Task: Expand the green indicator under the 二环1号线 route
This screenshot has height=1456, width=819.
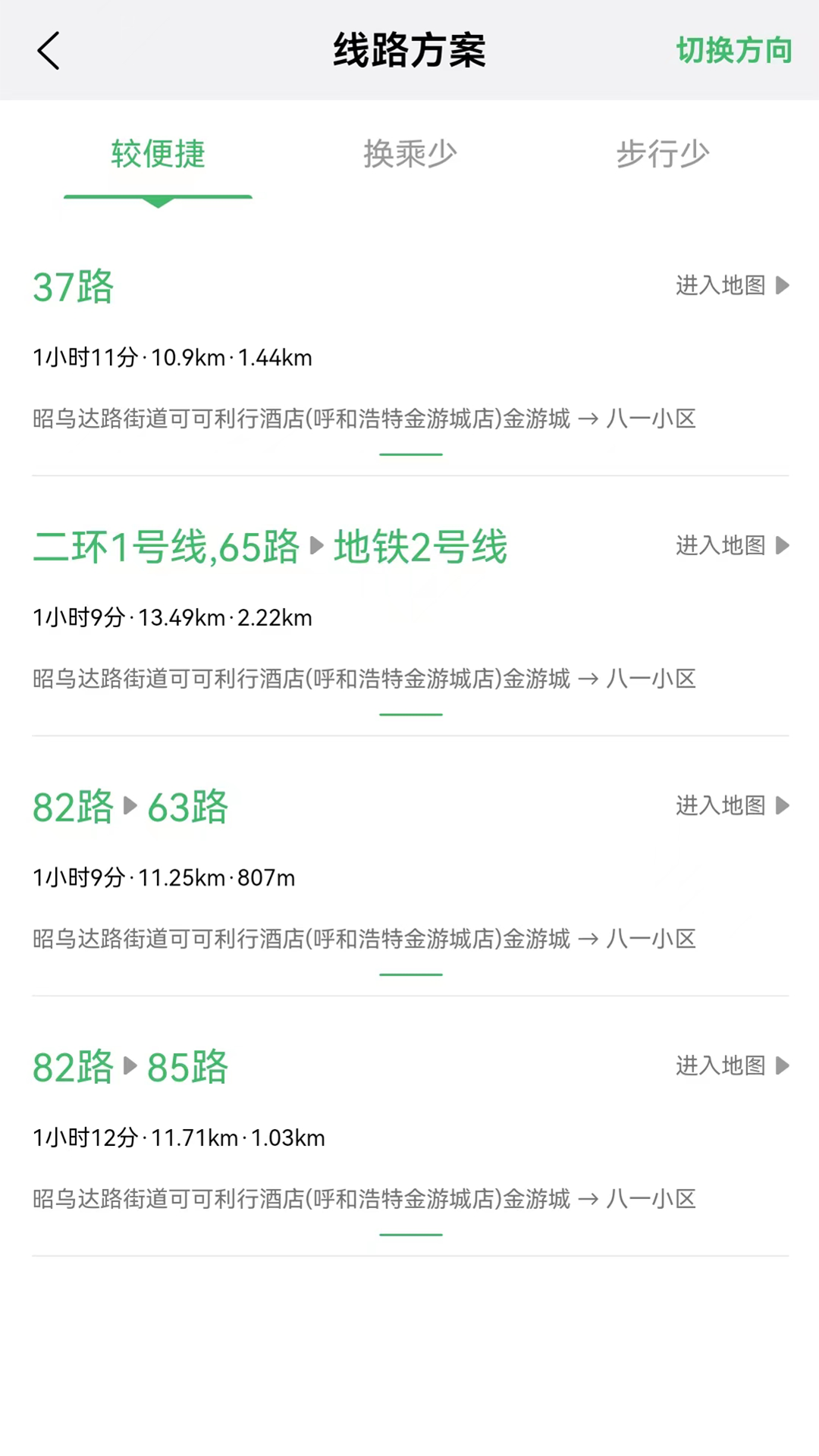Action: tap(410, 713)
